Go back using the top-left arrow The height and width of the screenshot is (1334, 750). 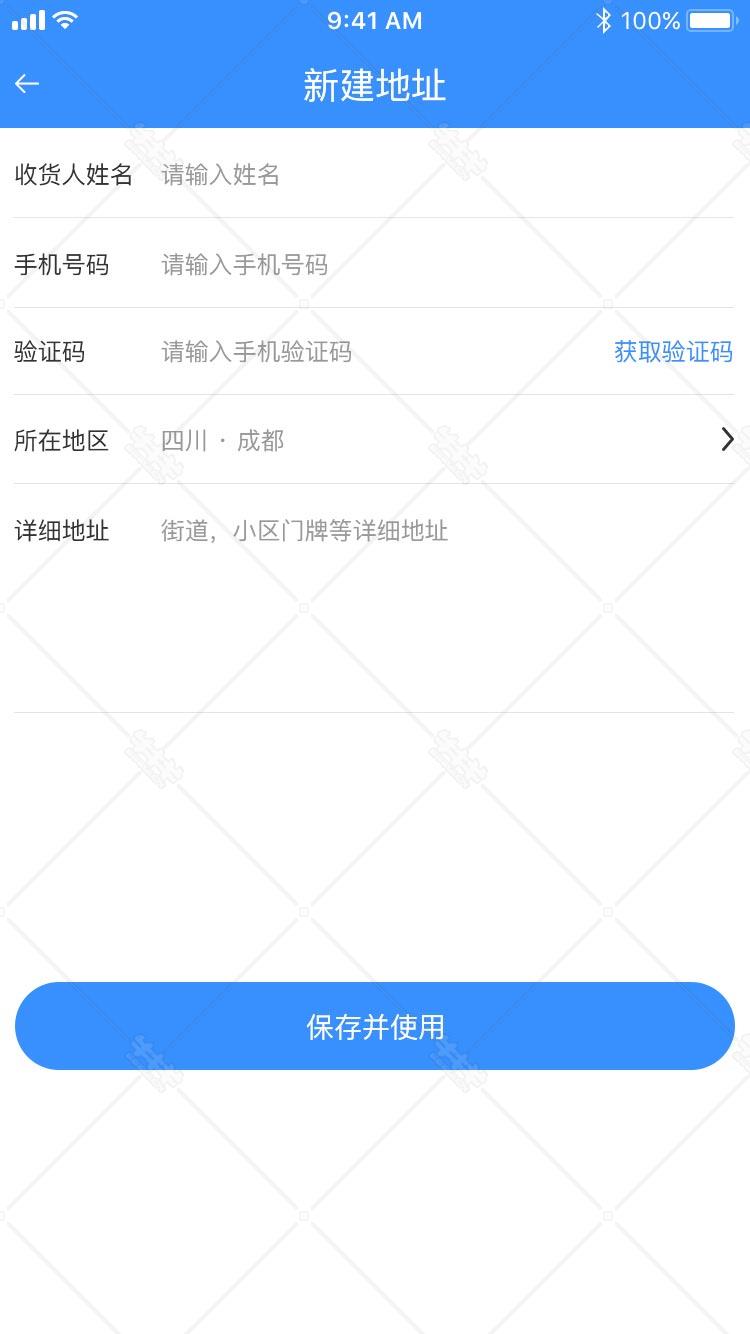click(x=27, y=84)
